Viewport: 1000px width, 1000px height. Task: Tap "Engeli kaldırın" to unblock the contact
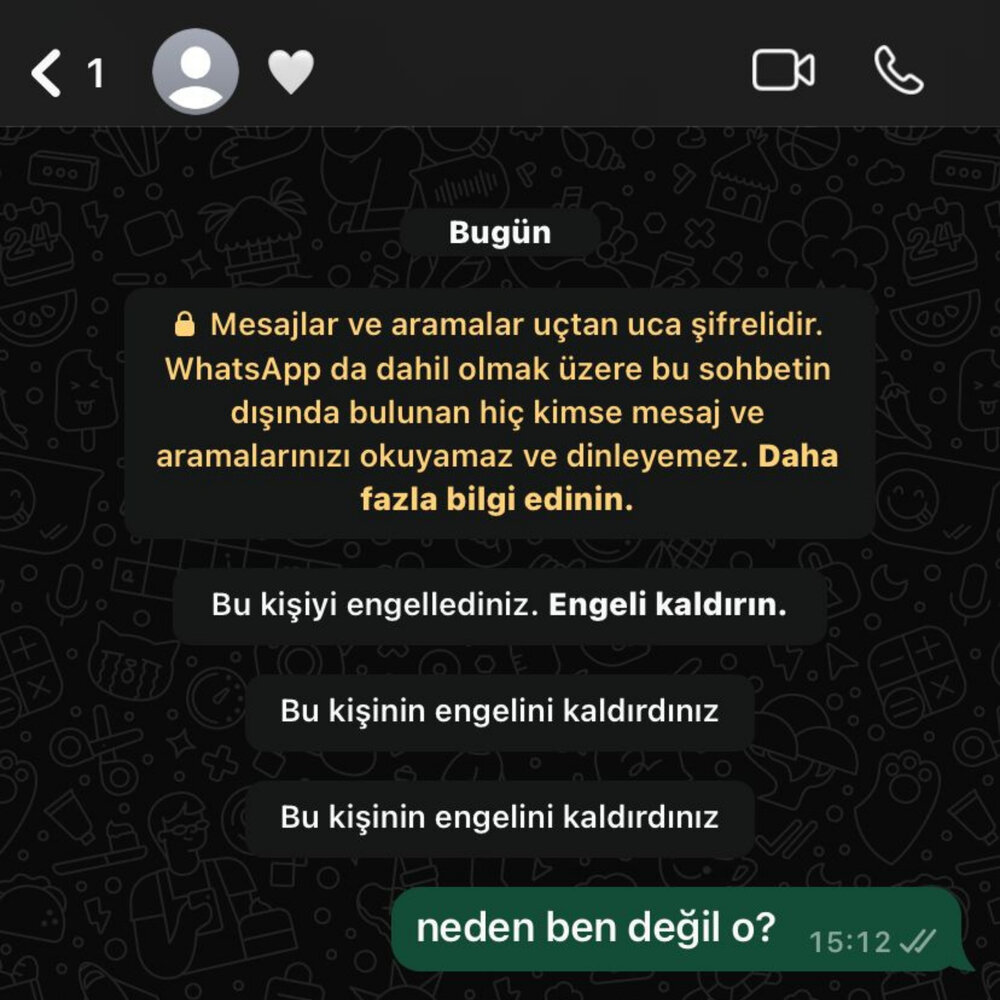click(x=668, y=606)
